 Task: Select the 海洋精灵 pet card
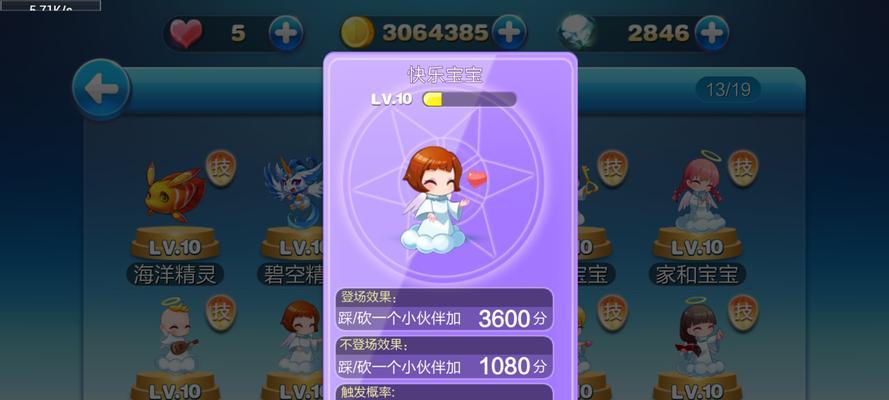pos(176,210)
